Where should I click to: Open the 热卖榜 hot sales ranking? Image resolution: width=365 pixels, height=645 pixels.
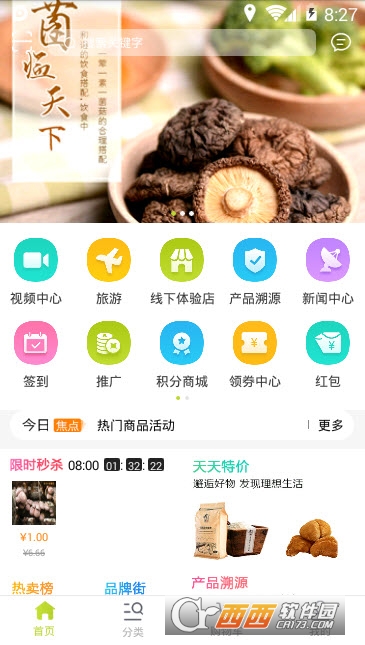pos(33,588)
